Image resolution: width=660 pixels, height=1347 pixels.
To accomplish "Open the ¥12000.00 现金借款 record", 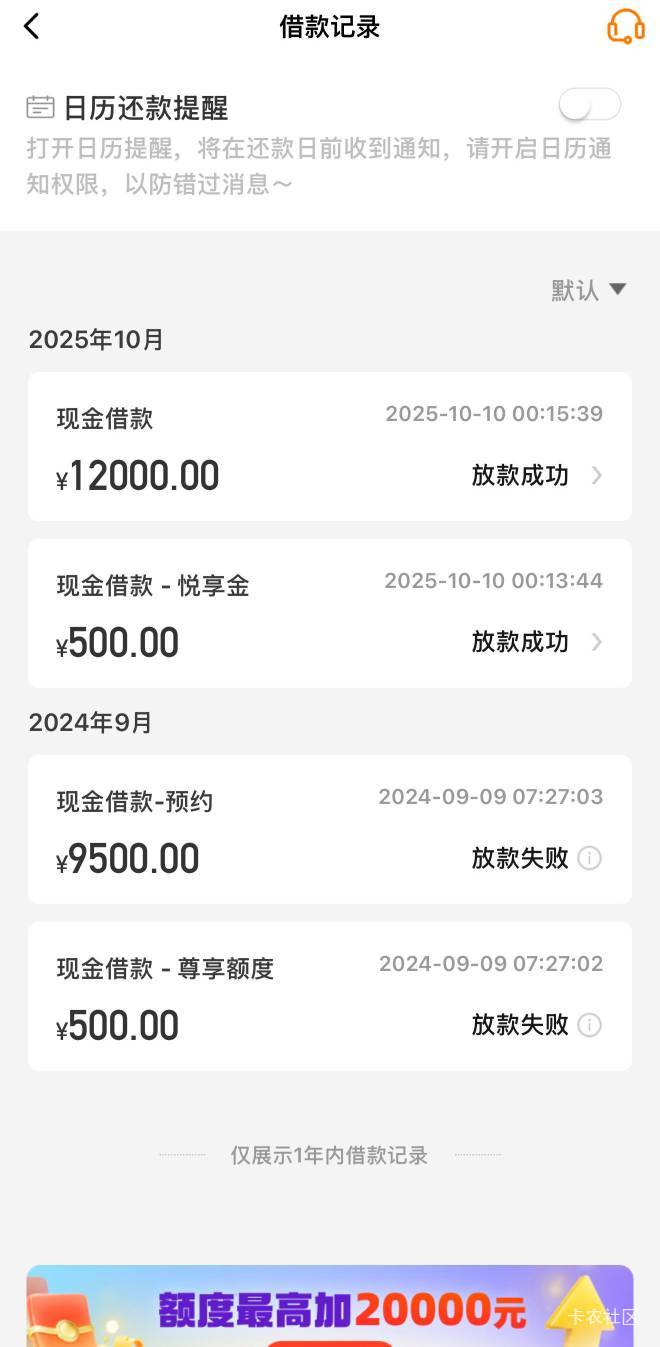I will coord(330,447).
